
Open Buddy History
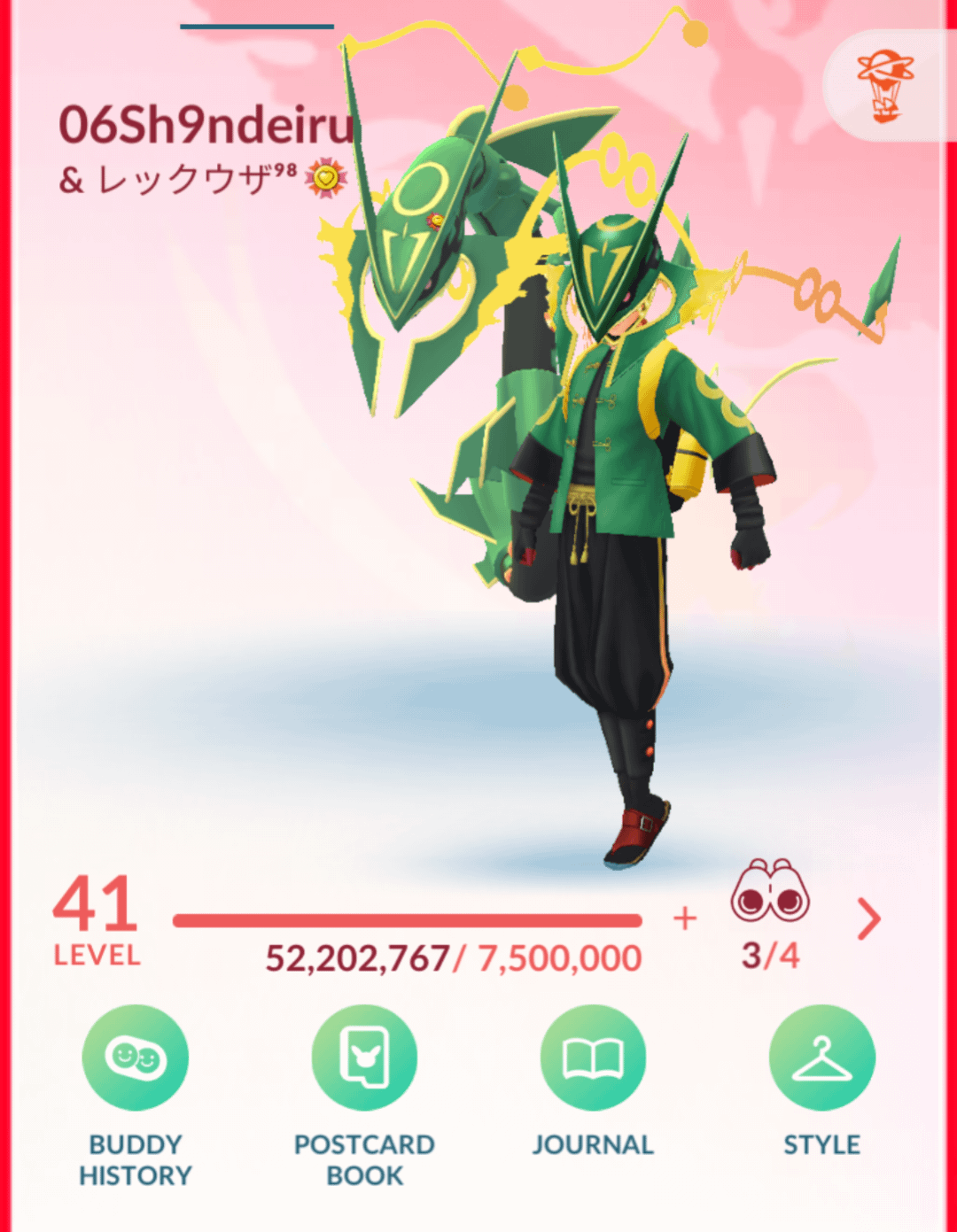(x=136, y=1058)
